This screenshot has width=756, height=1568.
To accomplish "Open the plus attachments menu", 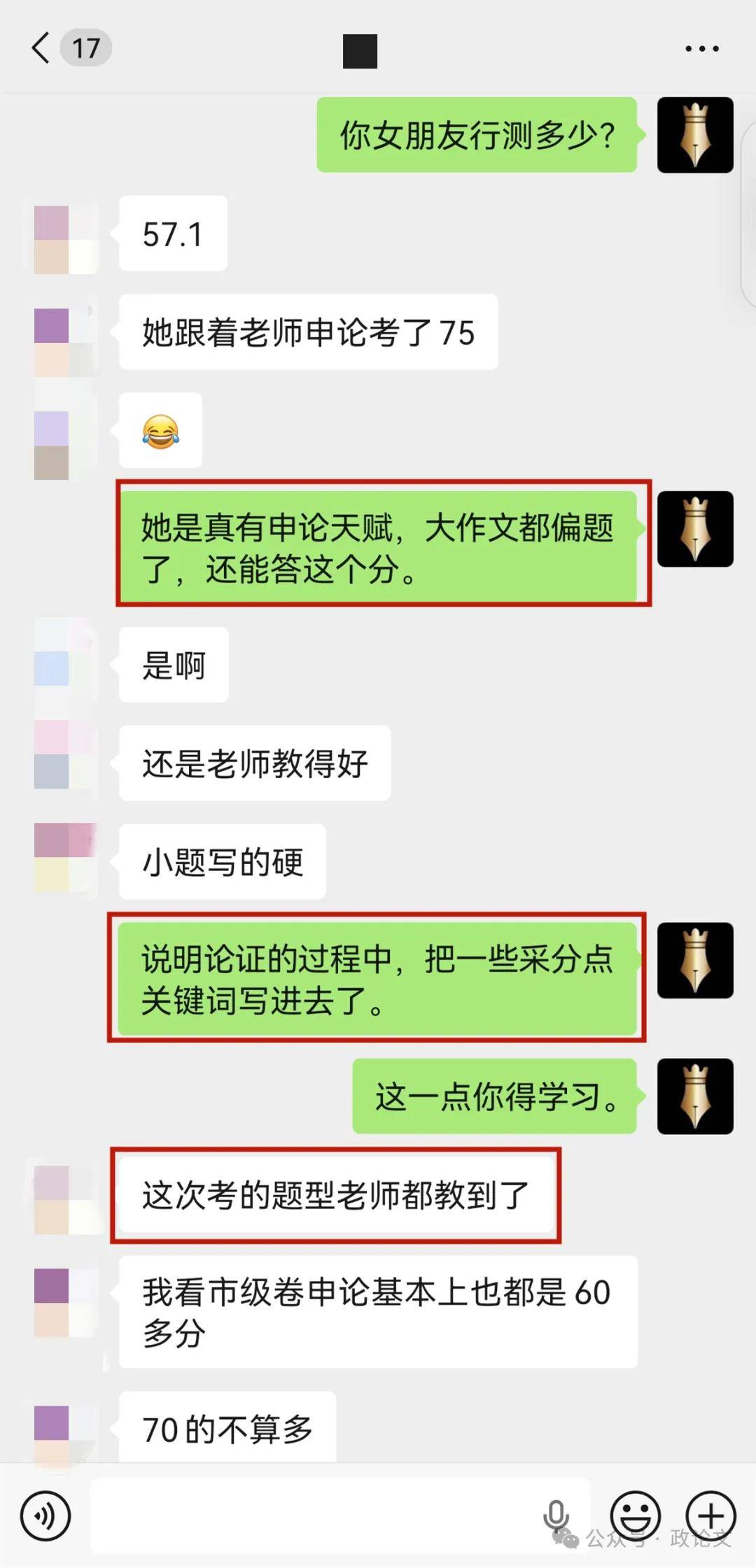I will [710, 1516].
